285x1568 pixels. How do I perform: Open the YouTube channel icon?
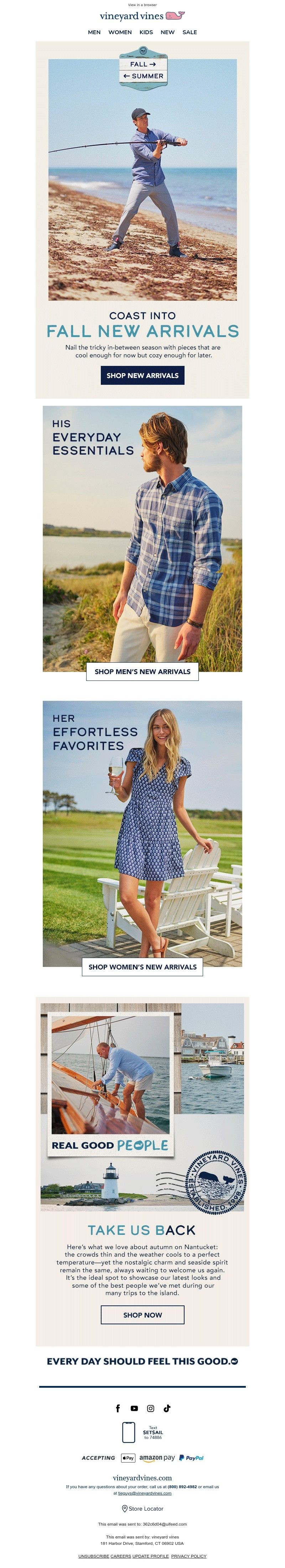[x=134, y=1408]
